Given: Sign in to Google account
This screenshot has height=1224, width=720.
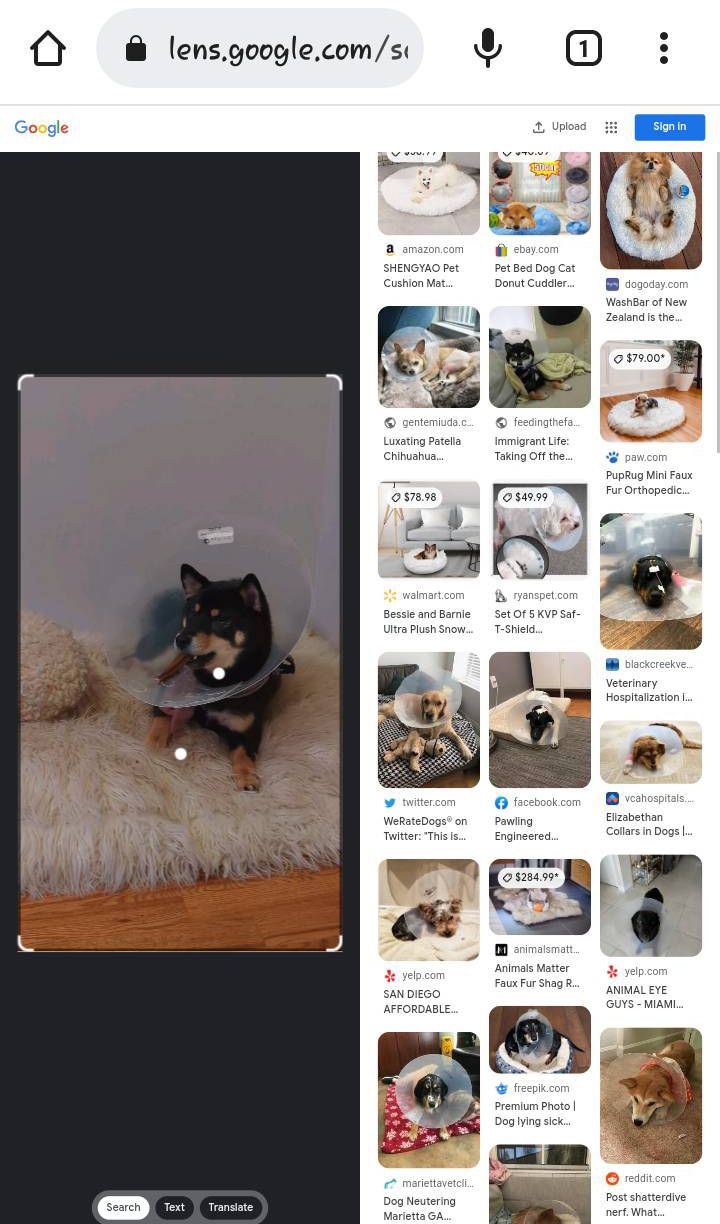Looking at the screenshot, I should [x=669, y=127].
